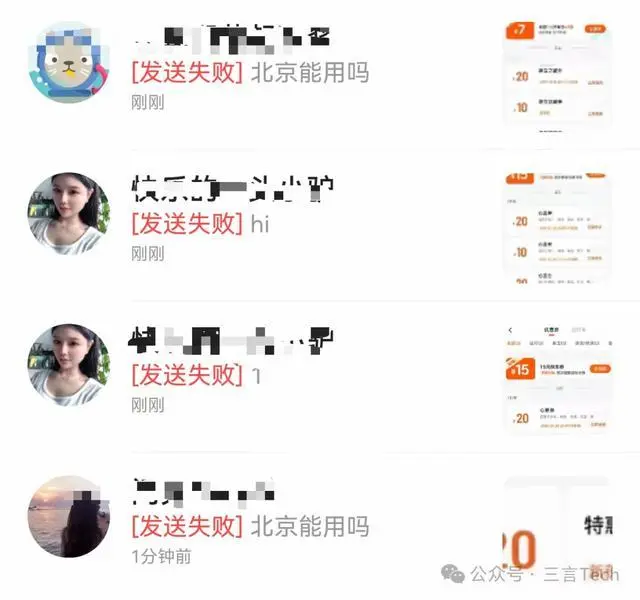View the seal cartoon avatar's profile
640x600 pixels.
coord(69,62)
